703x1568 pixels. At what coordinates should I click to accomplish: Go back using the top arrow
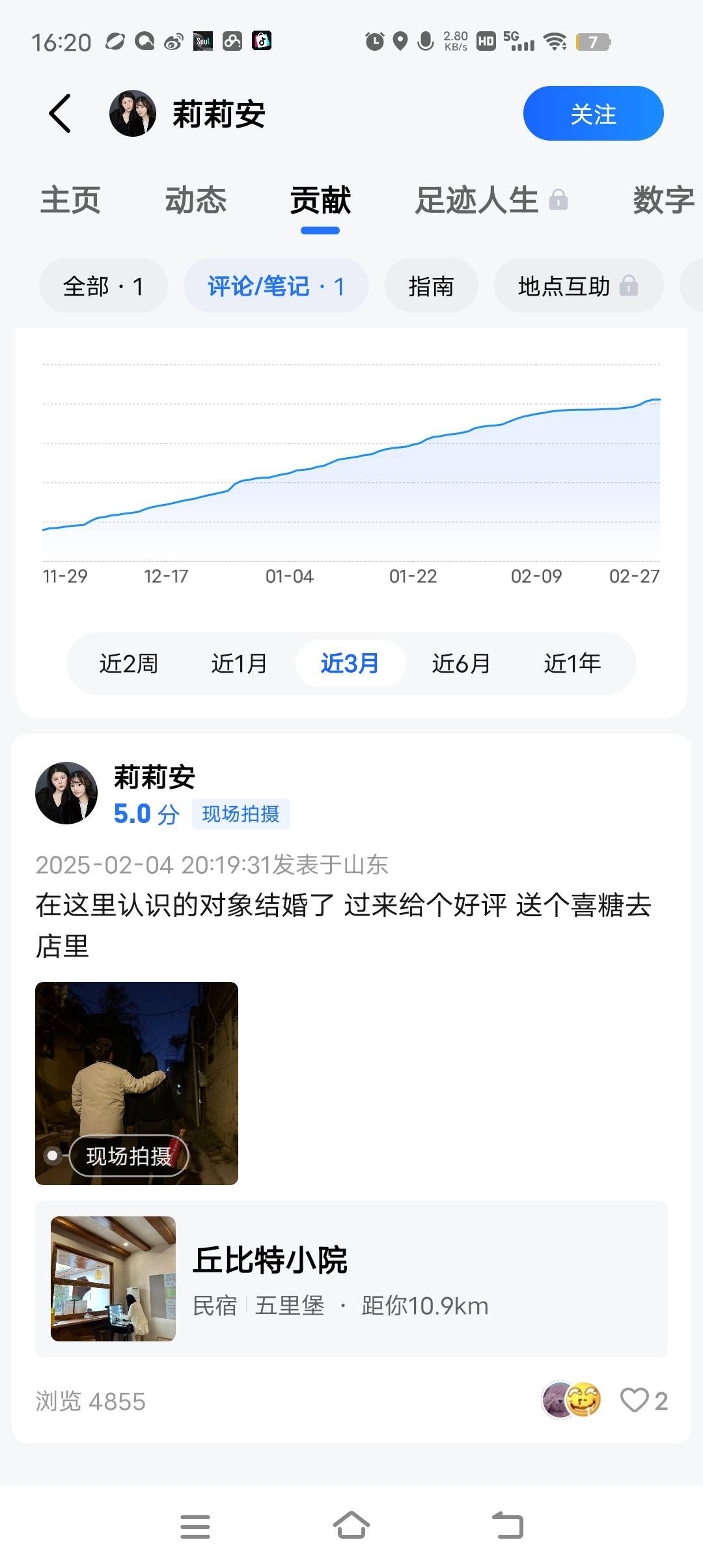(x=60, y=114)
